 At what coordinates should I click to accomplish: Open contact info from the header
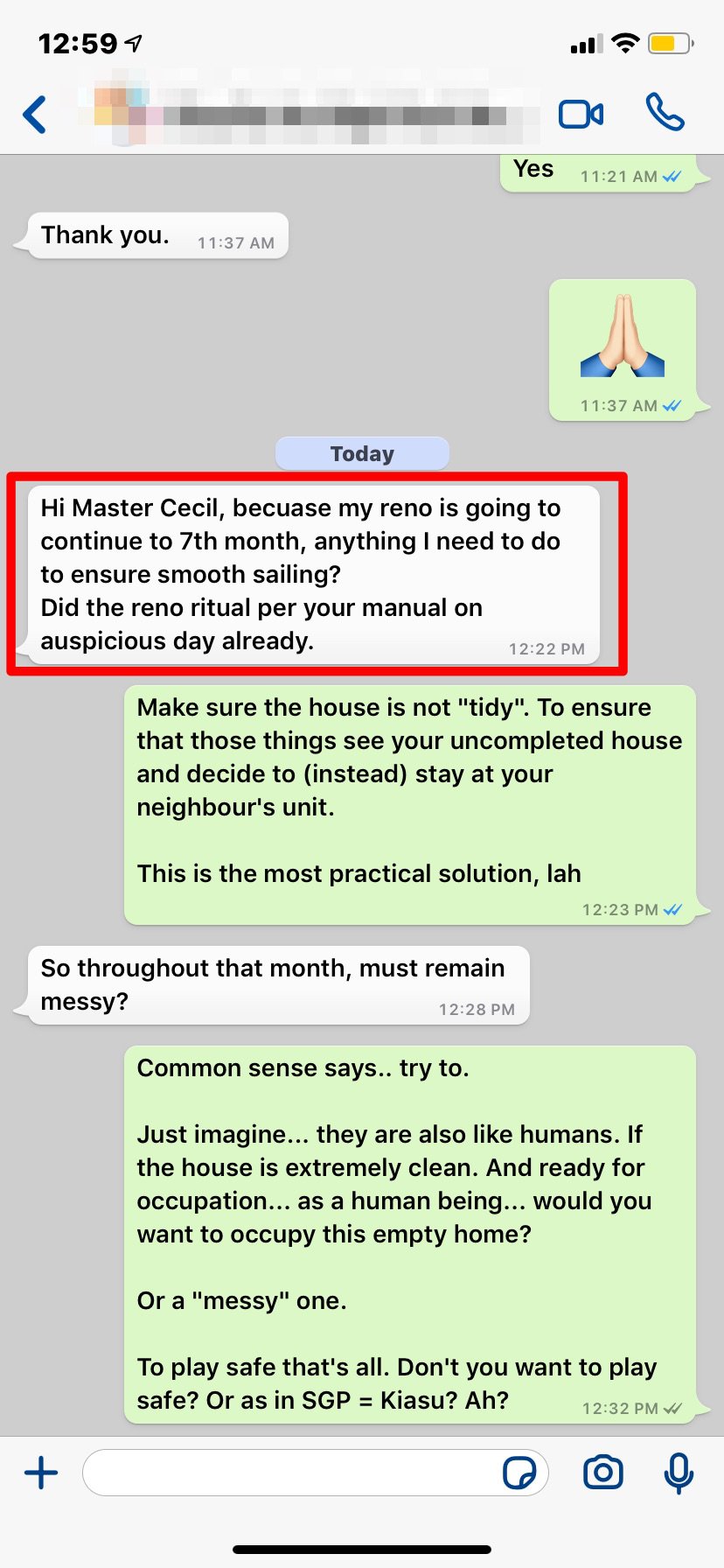pos(306,115)
